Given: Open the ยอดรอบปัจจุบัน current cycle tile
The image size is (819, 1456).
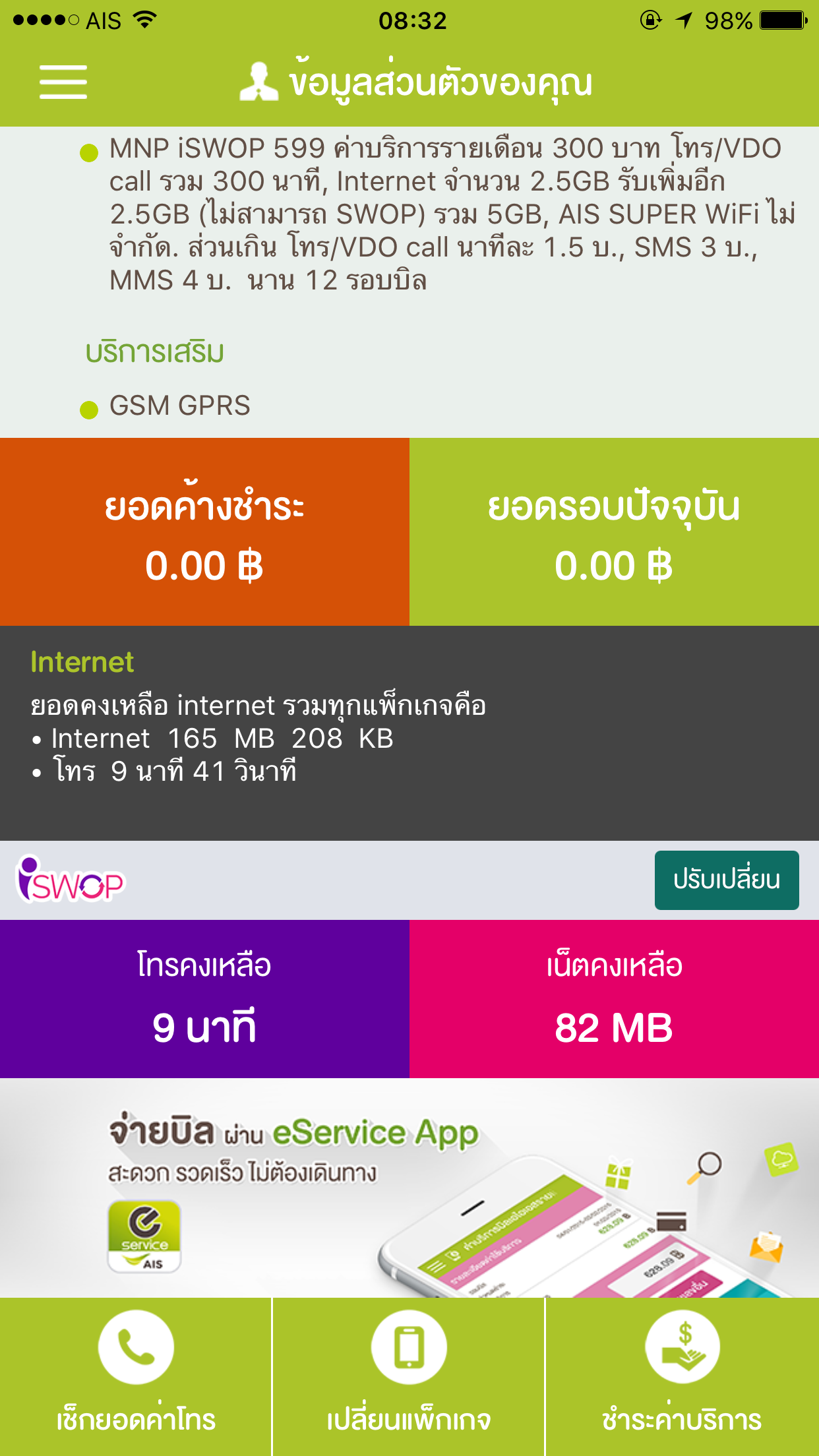Looking at the screenshot, I should coord(614,532).
